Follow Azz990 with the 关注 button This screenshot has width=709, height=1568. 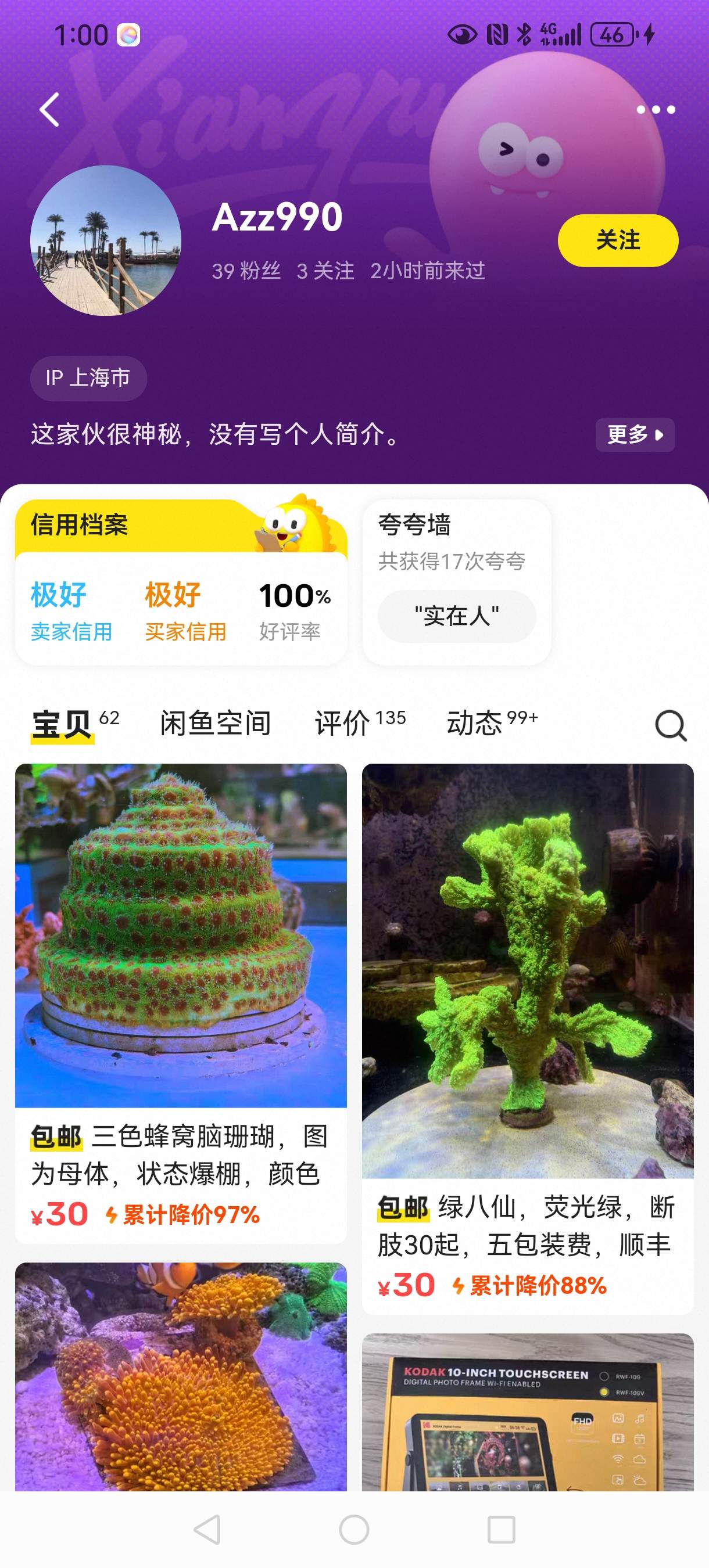tap(617, 240)
